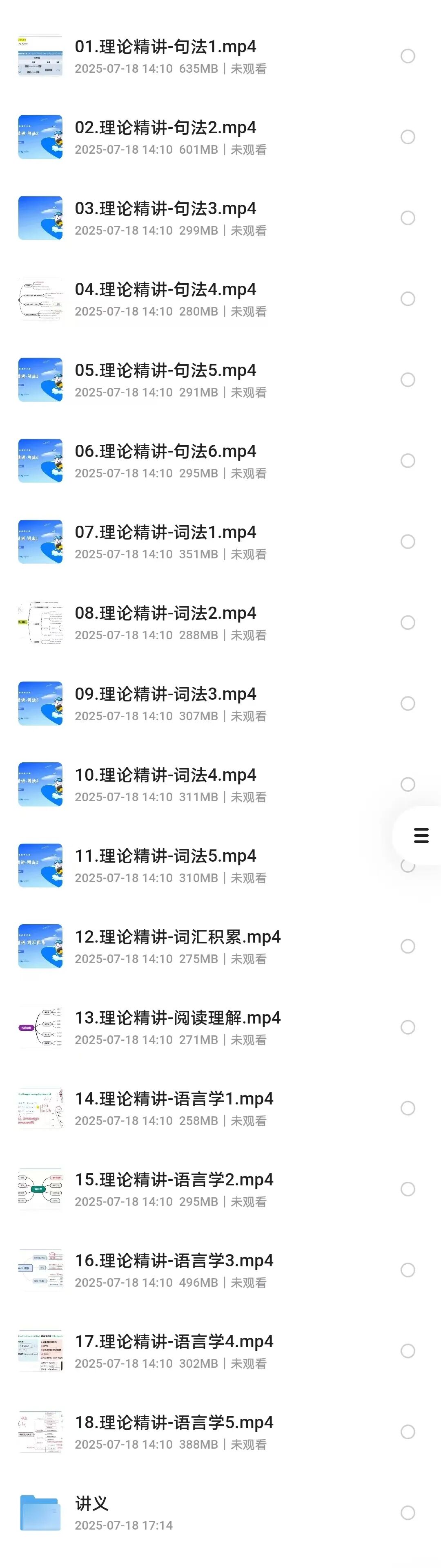Image resolution: width=441 pixels, height=1568 pixels.
Task: Tick the selector beside 04.理论精讲-句法4.mp4
Action: pos(408,299)
